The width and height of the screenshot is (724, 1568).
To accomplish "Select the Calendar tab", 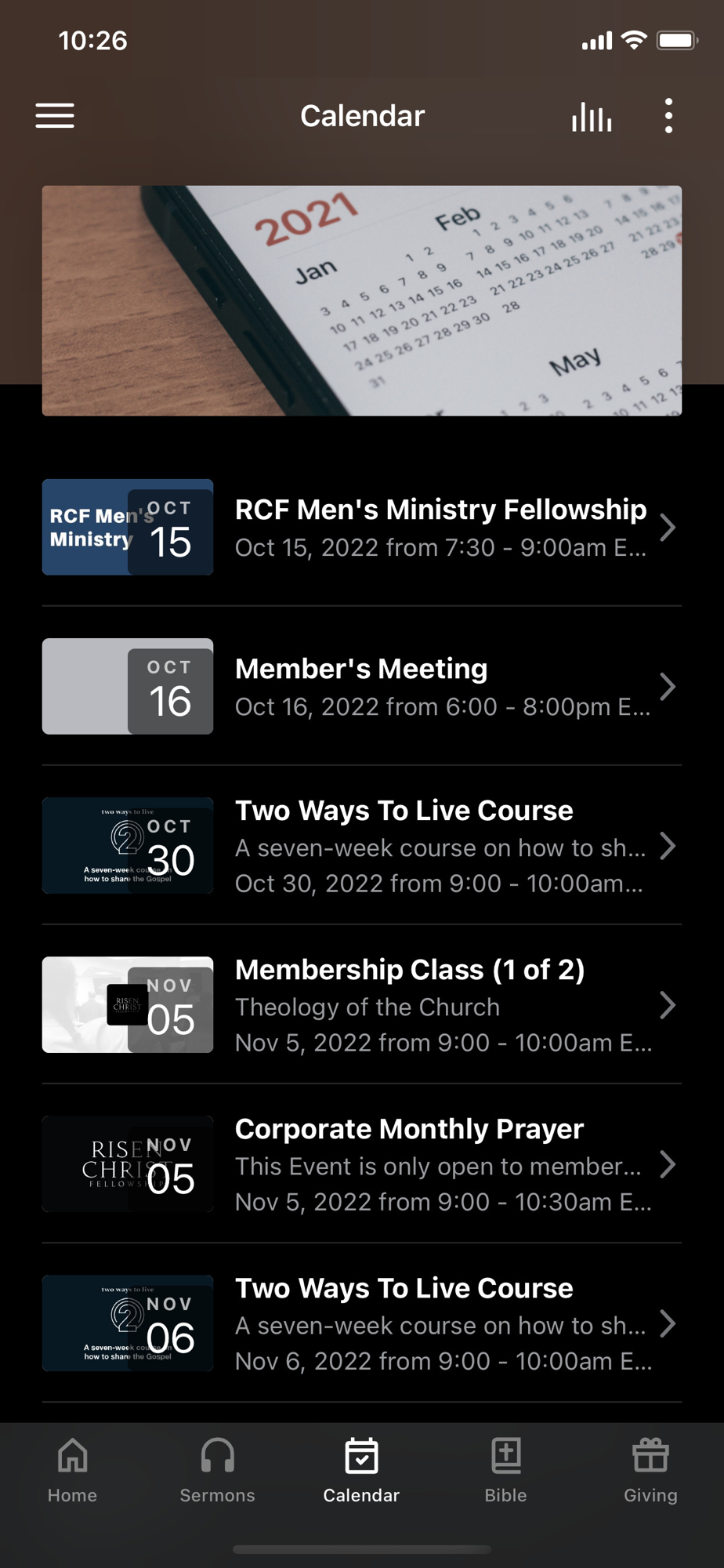I will tap(361, 1471).
